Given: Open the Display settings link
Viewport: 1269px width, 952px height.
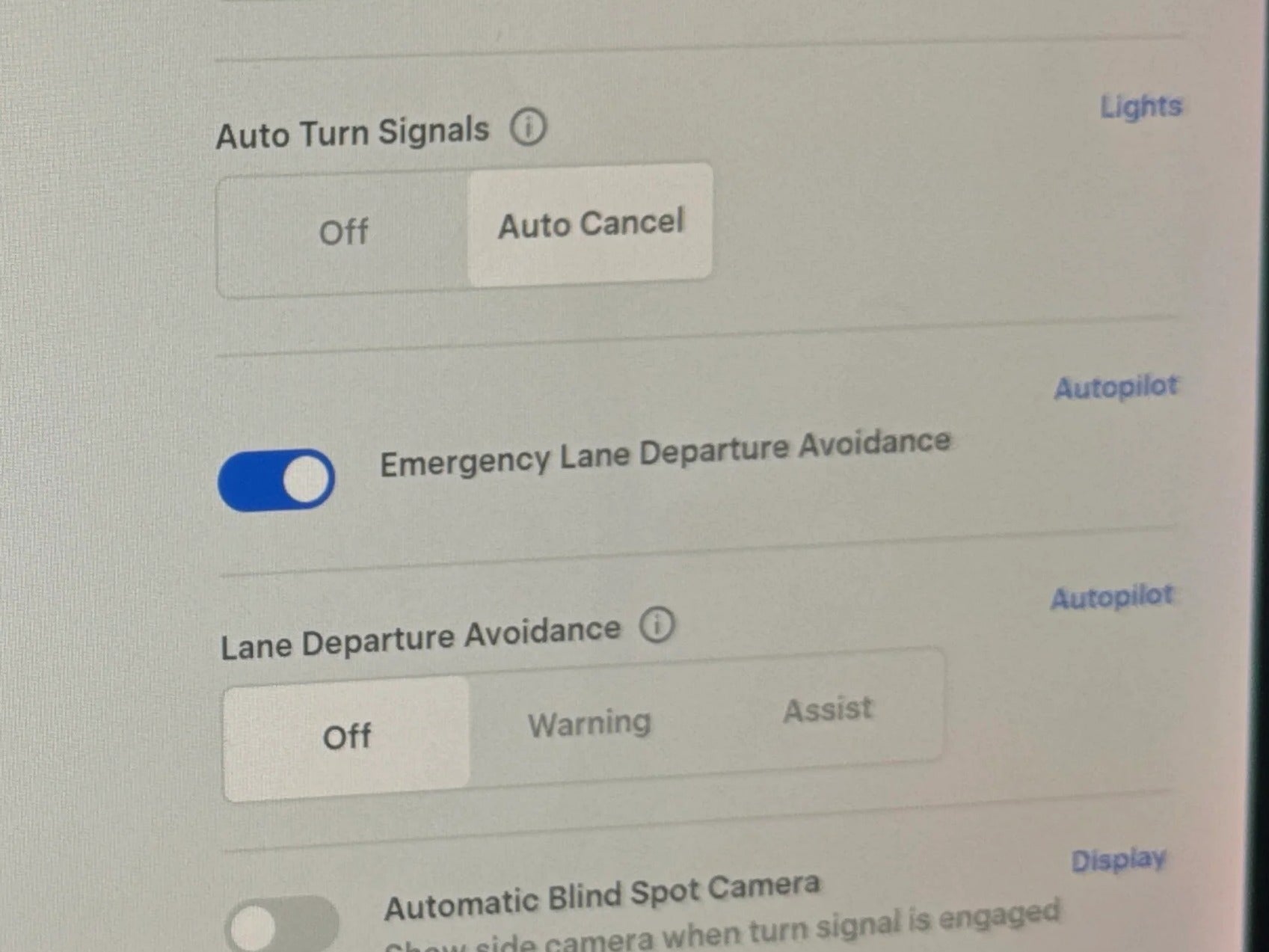Looking at the screenshot, I should [x=1118, y=860].
